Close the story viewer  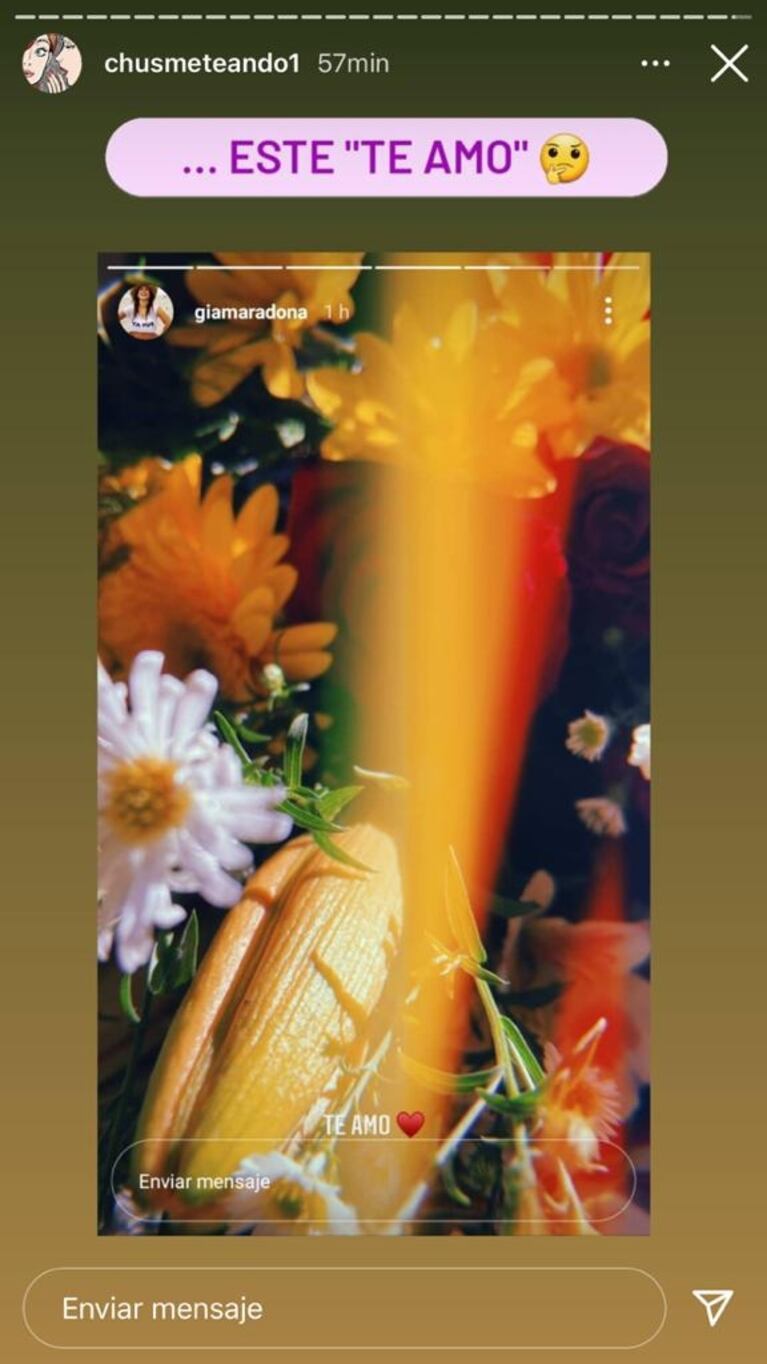(729, 64)
